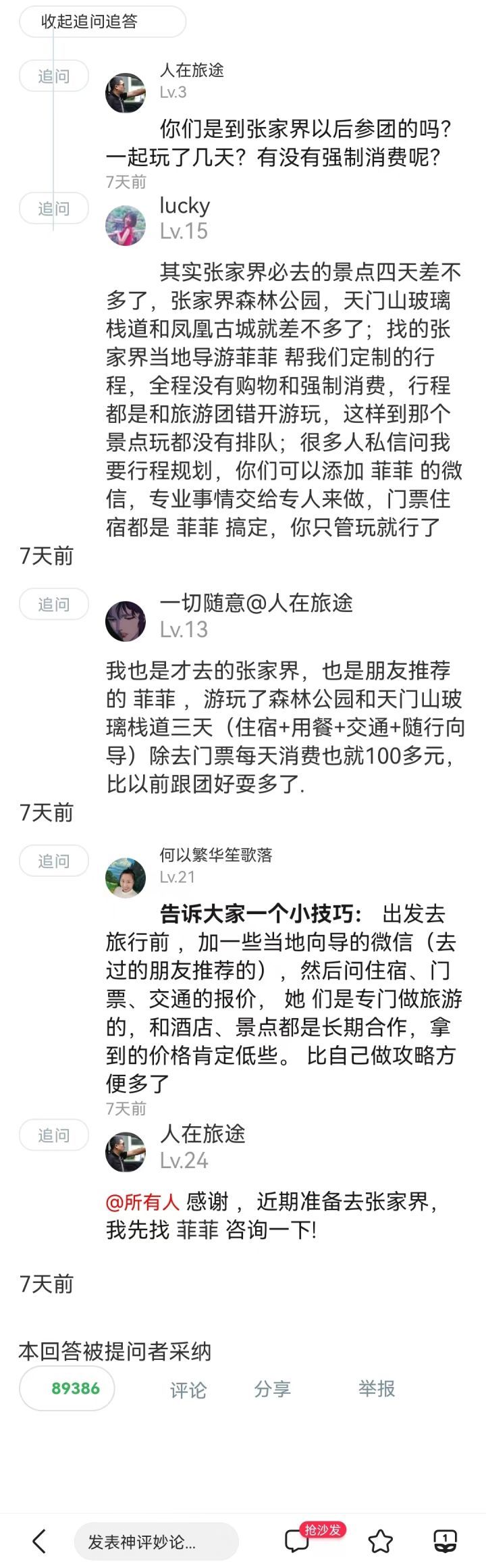Screen dimensions: 486x1568
Task: Share this answer via 分享
Action: tap(272, 1389)
